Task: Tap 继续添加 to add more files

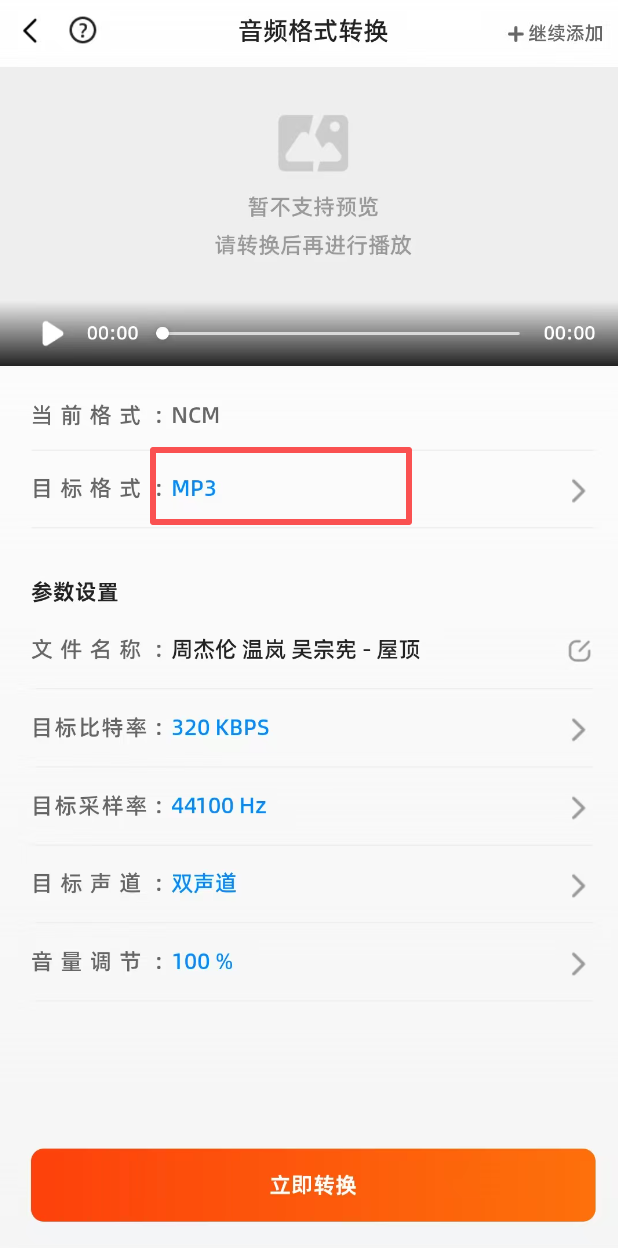Action: coord(555,33)
